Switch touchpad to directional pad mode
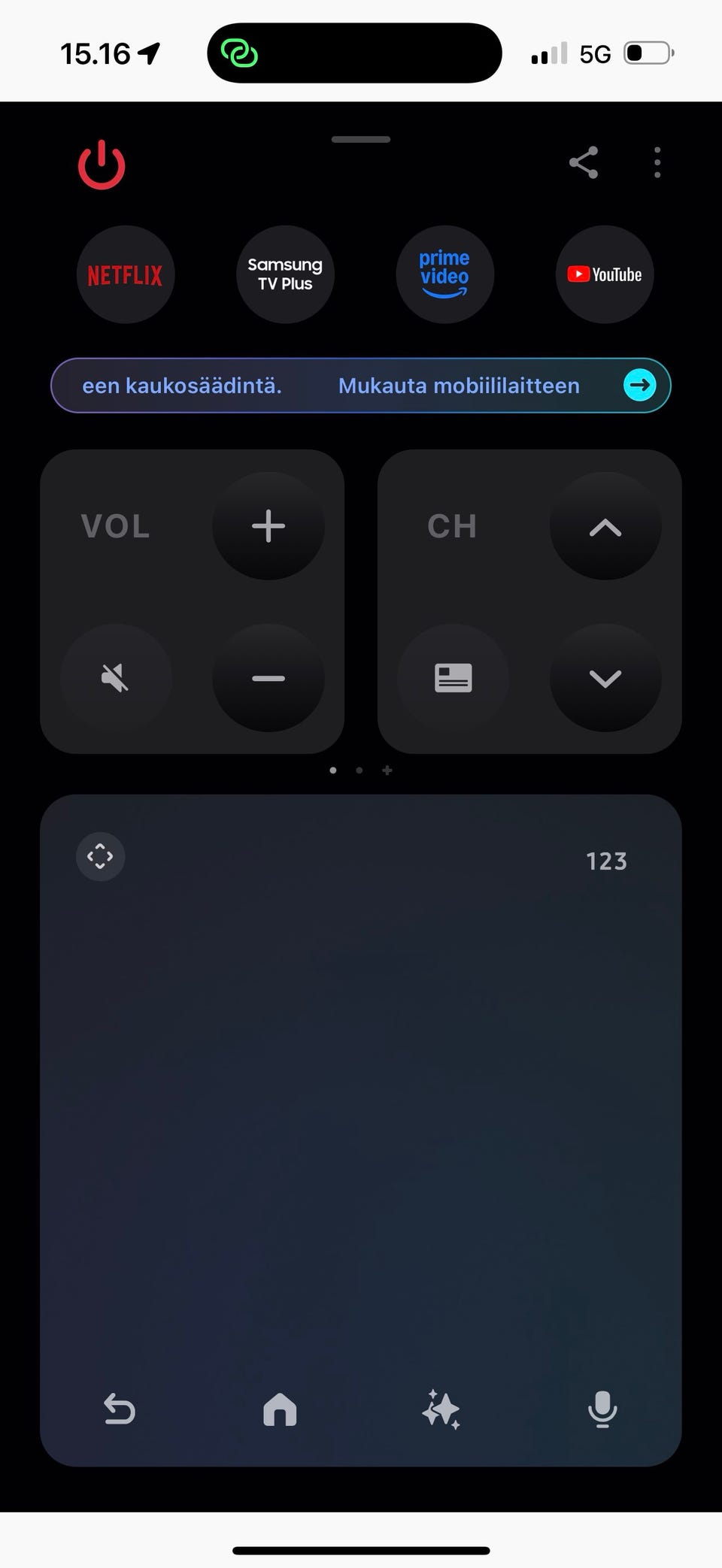Screen dimensions: 722x1568 (101, 856)
